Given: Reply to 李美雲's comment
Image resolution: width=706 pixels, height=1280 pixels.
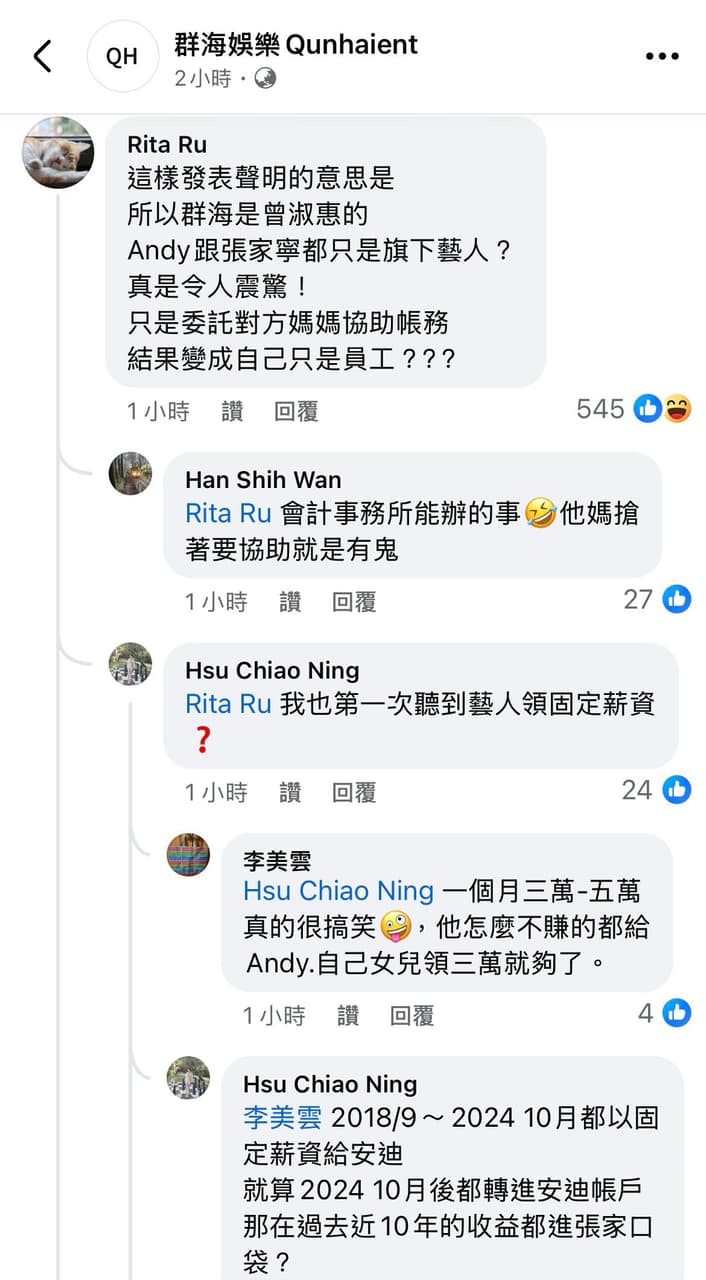Looking at the screenshot, I should 412,1015.
